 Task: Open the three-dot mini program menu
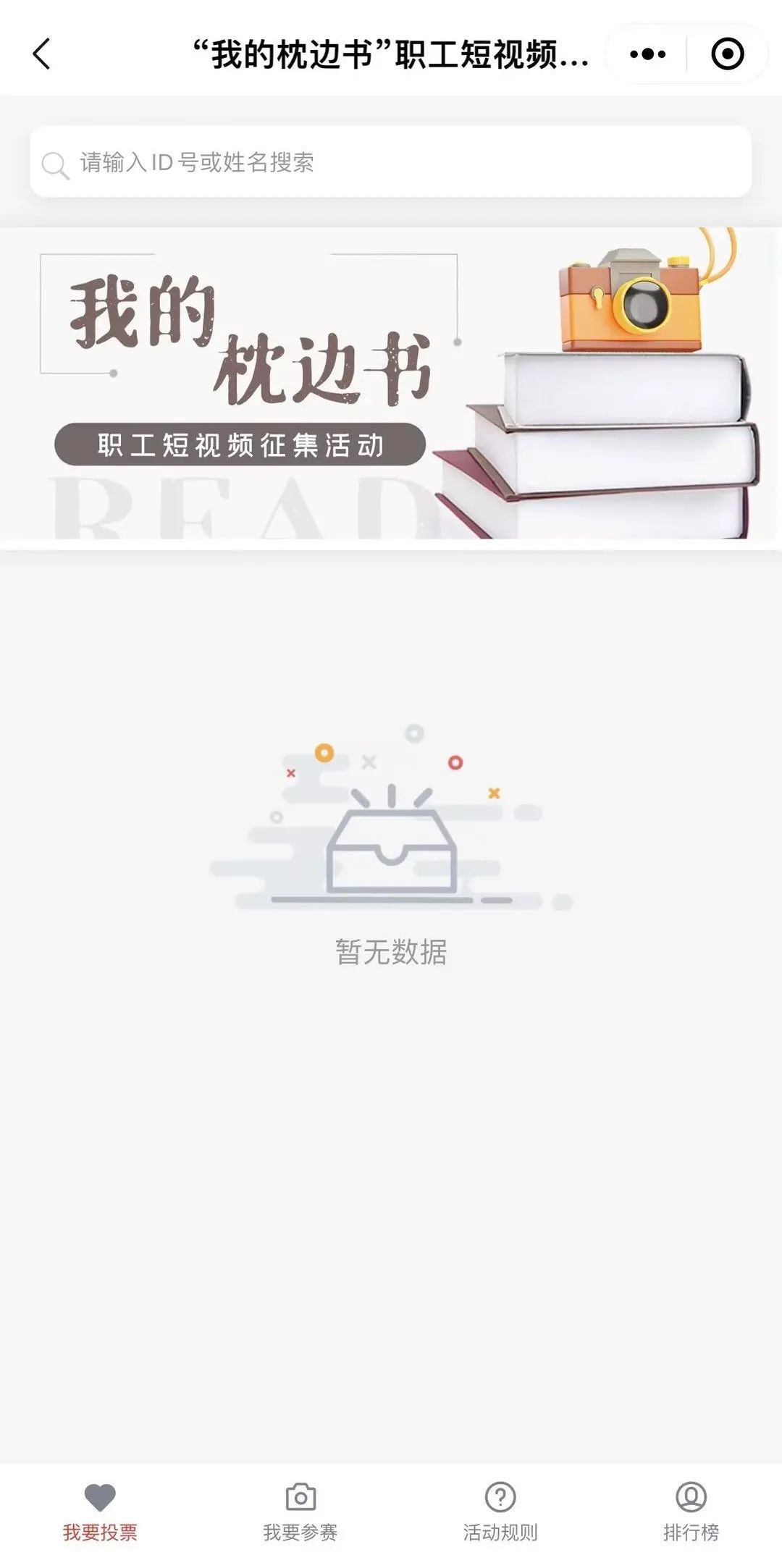[x=647, y=54]
